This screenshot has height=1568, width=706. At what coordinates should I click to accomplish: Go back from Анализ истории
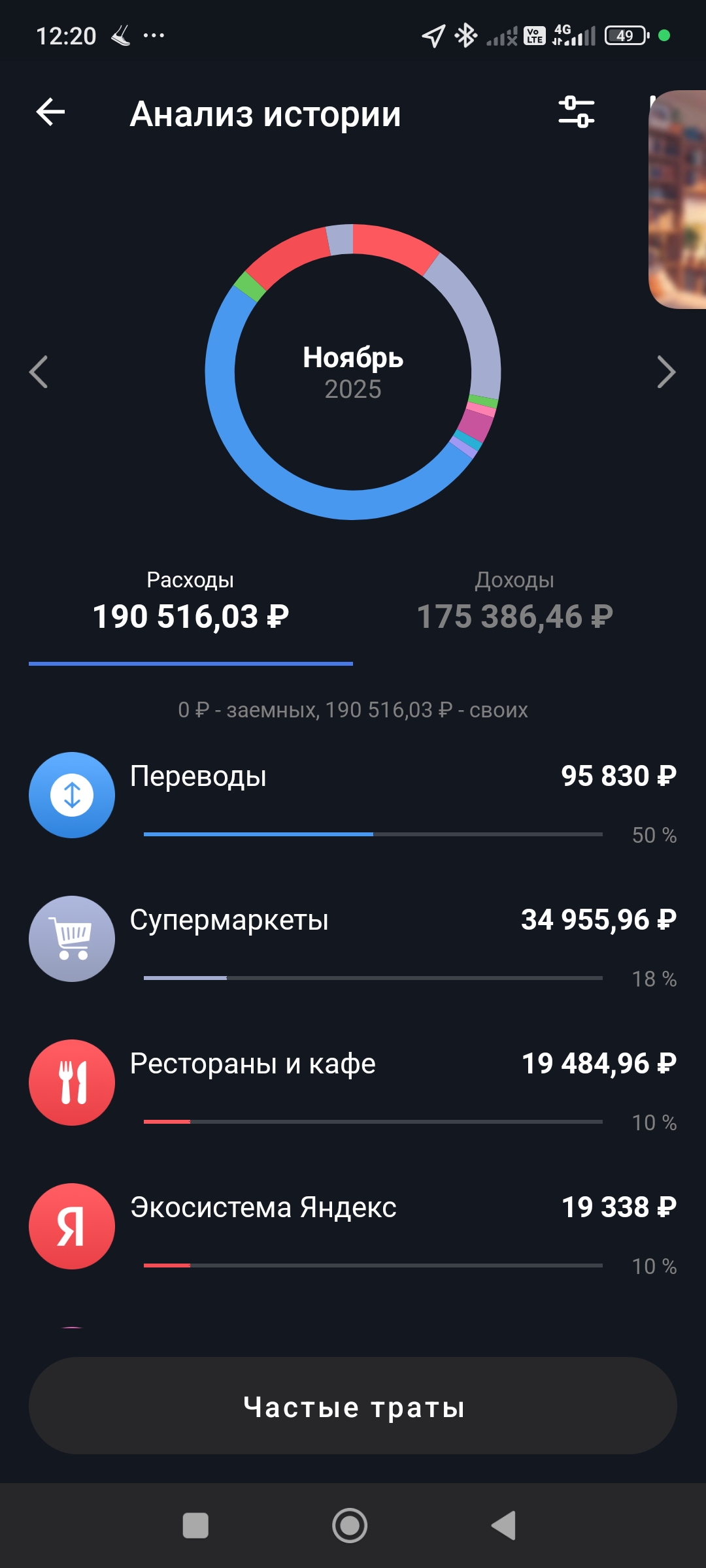50,112
